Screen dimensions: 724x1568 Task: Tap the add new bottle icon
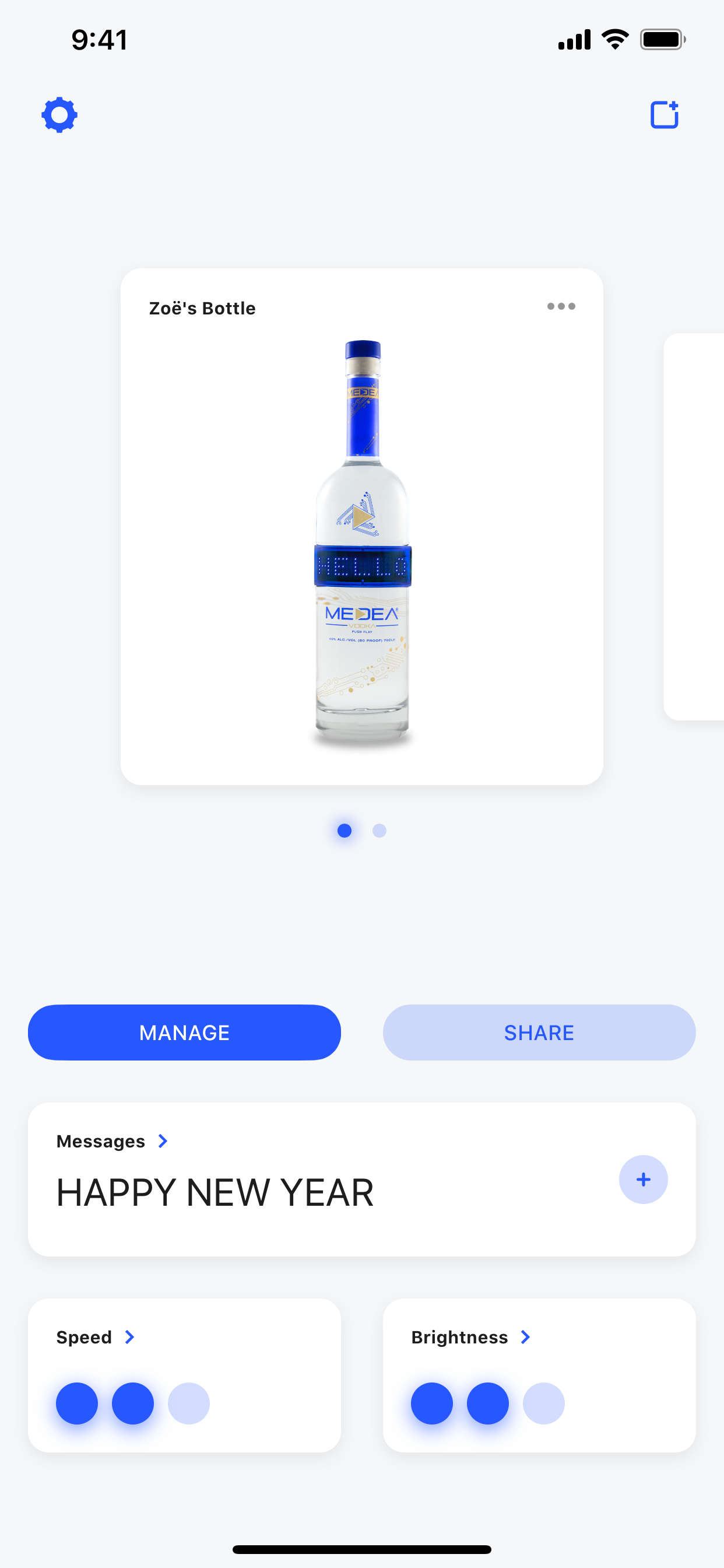click(664, 114)
